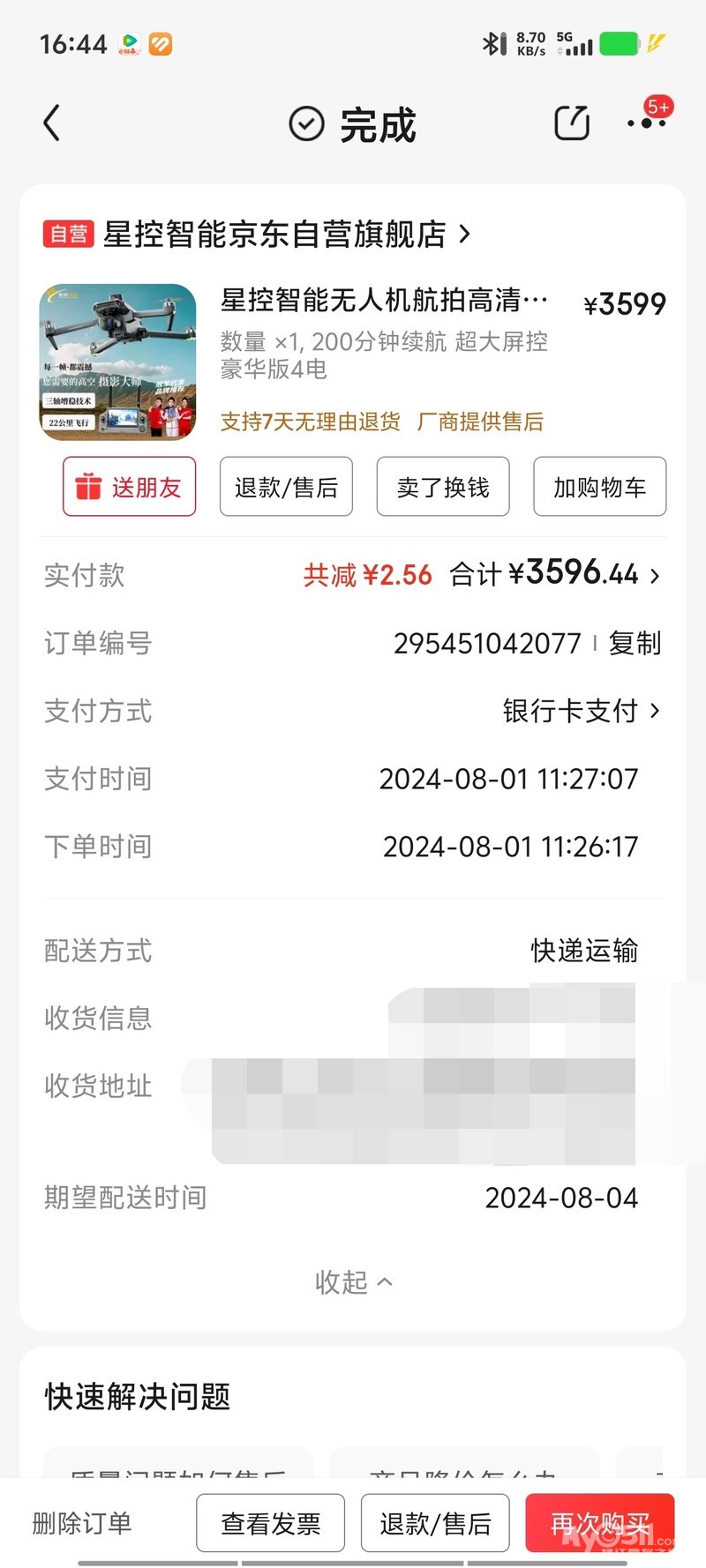
Task: View the invoice via 查看发票
Action: click(x=270, y=1523)
